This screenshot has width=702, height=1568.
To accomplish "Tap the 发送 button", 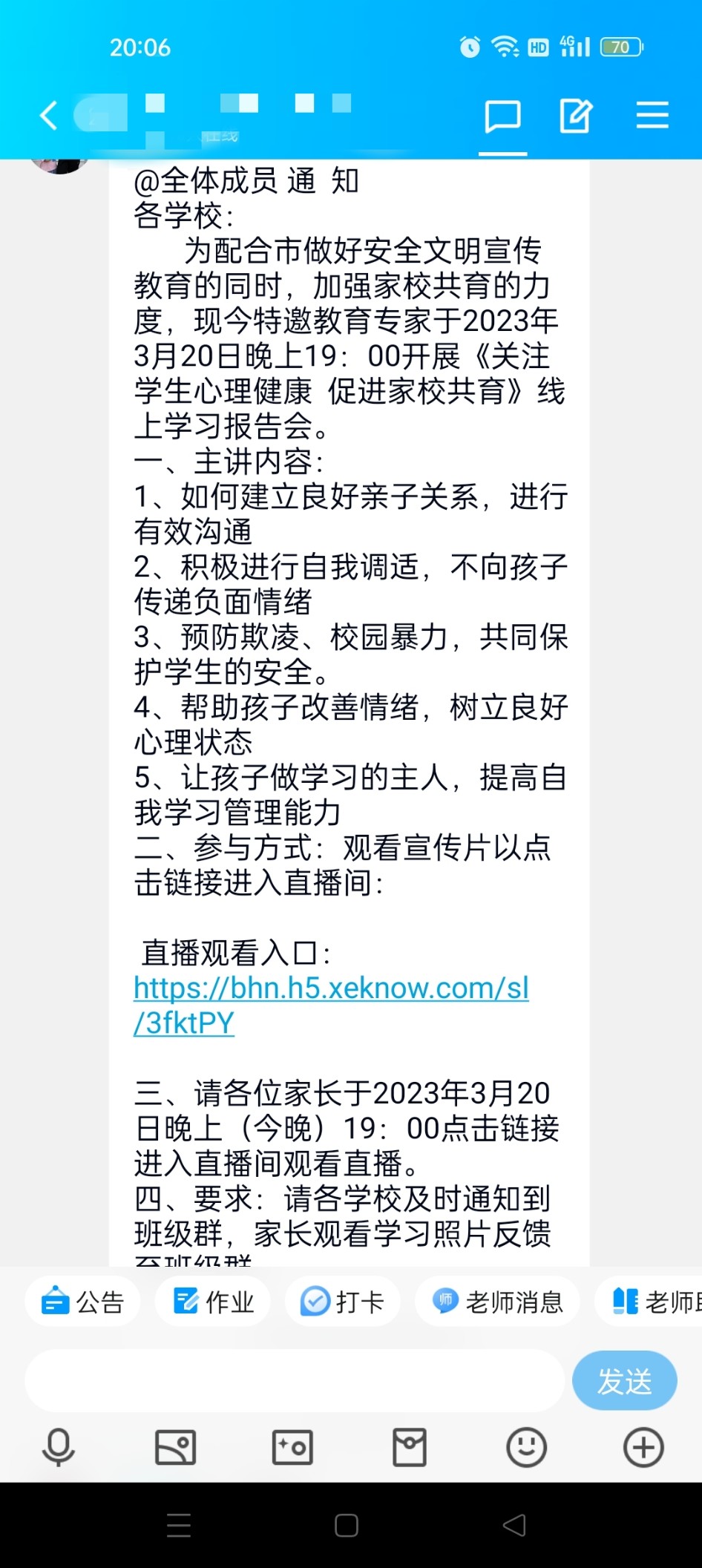I will tap(624, 1380).
